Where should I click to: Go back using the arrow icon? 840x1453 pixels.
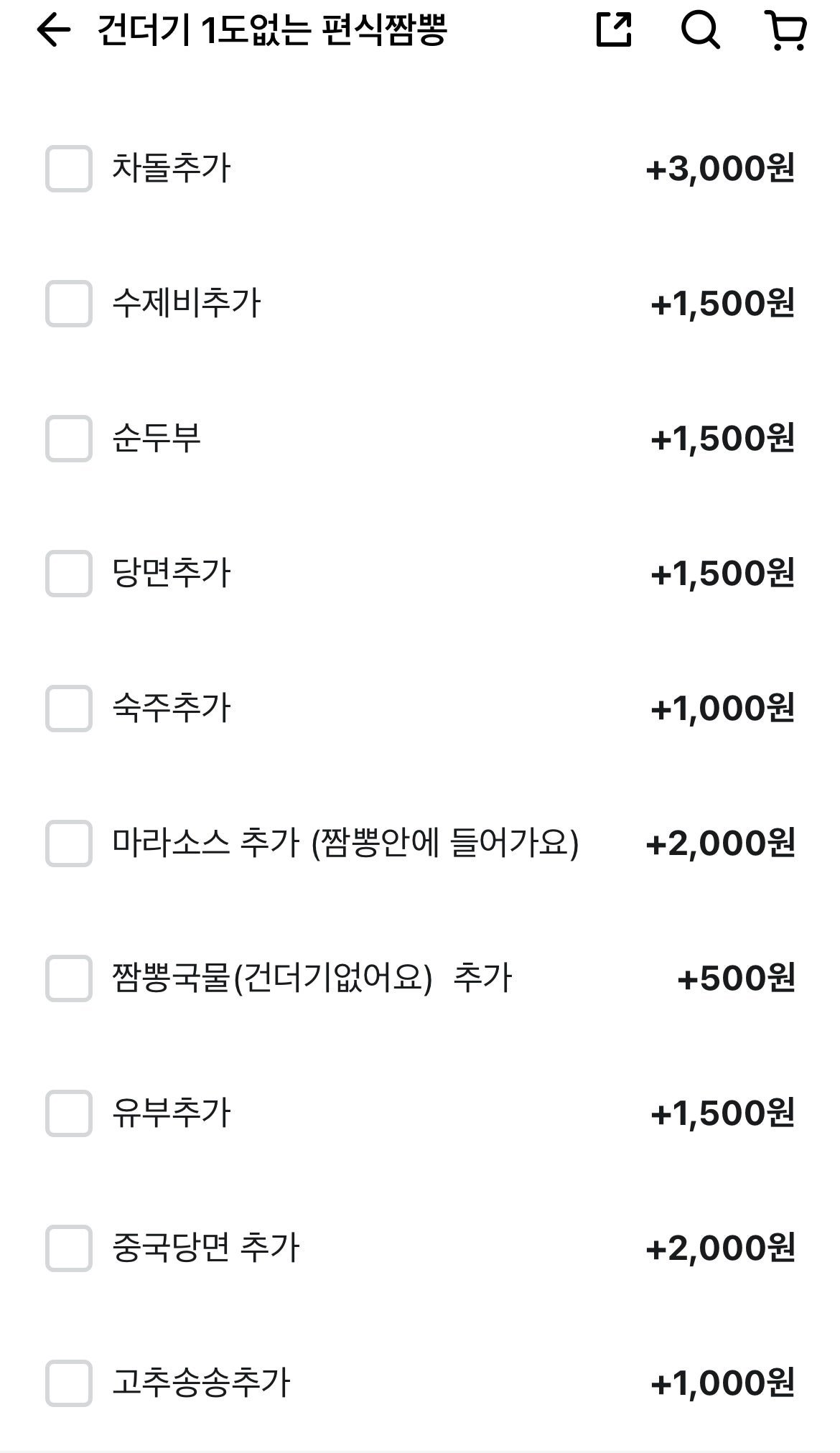coord(54,31)
